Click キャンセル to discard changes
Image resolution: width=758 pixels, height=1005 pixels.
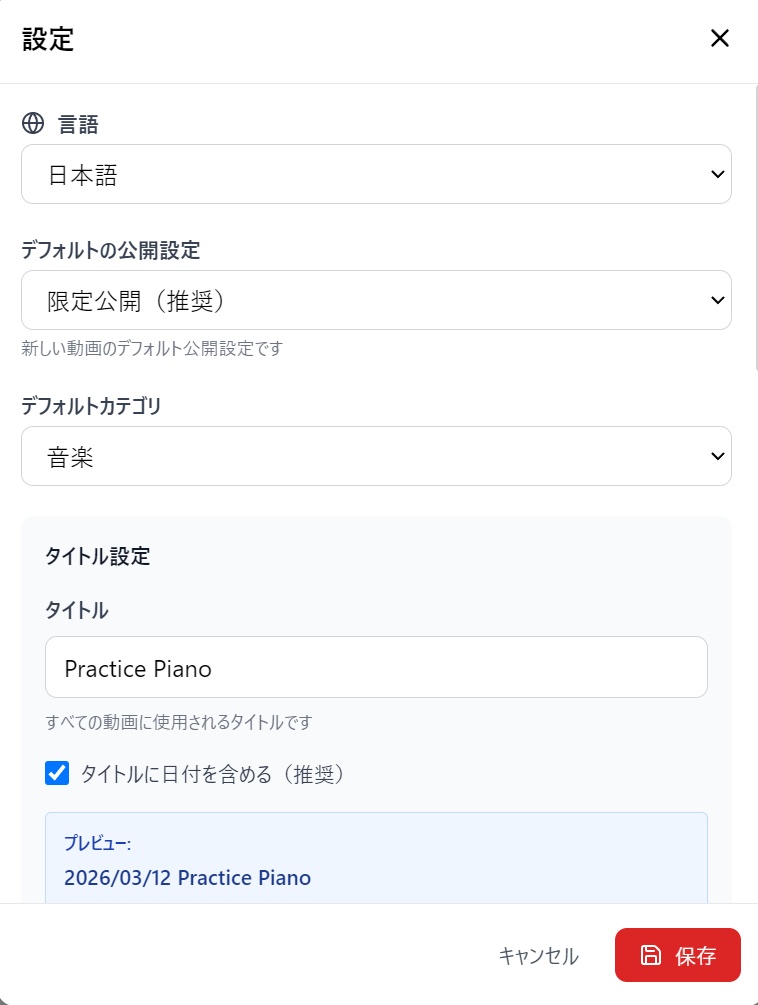coord(538,955)
